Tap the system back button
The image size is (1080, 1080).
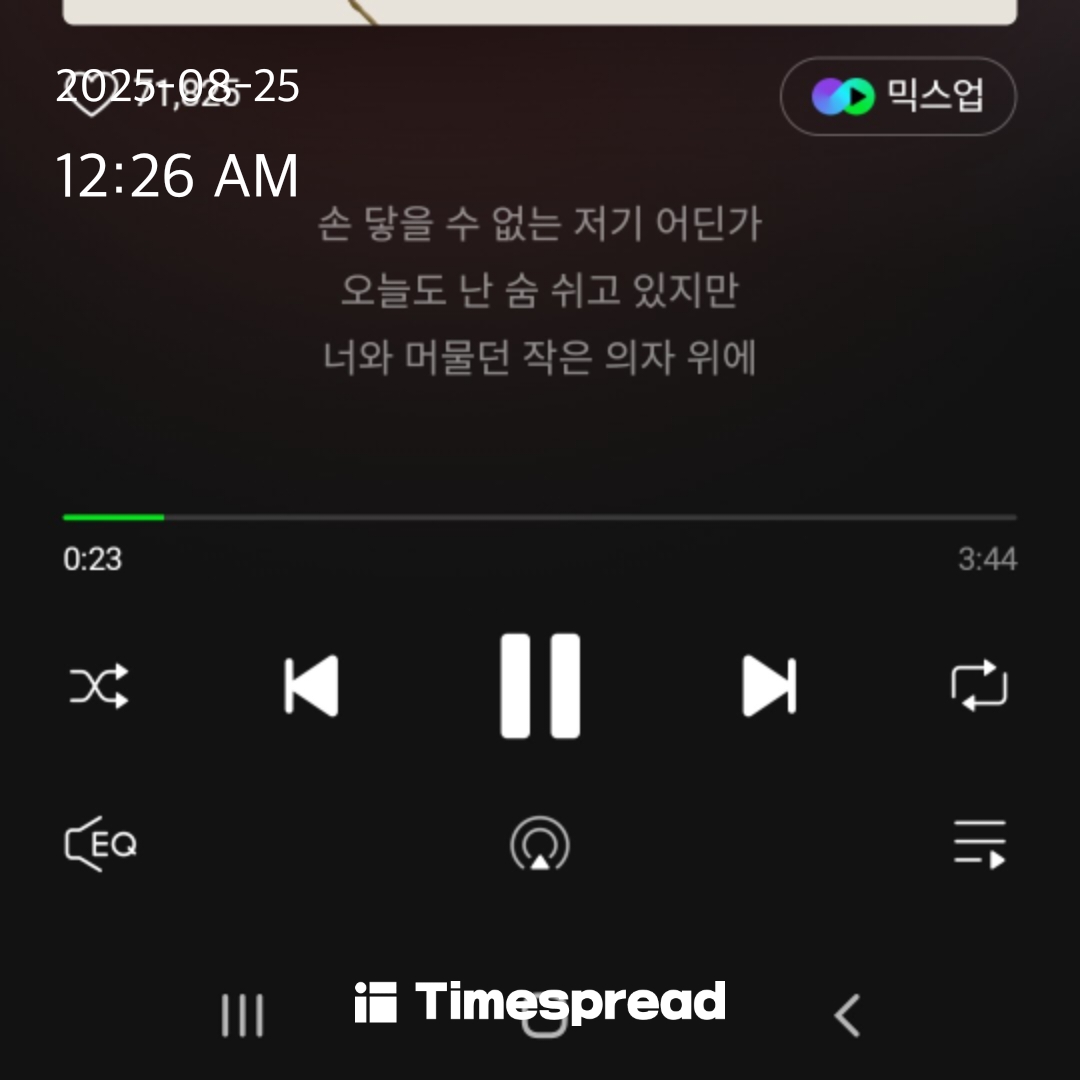click(x=847, y=1016)
